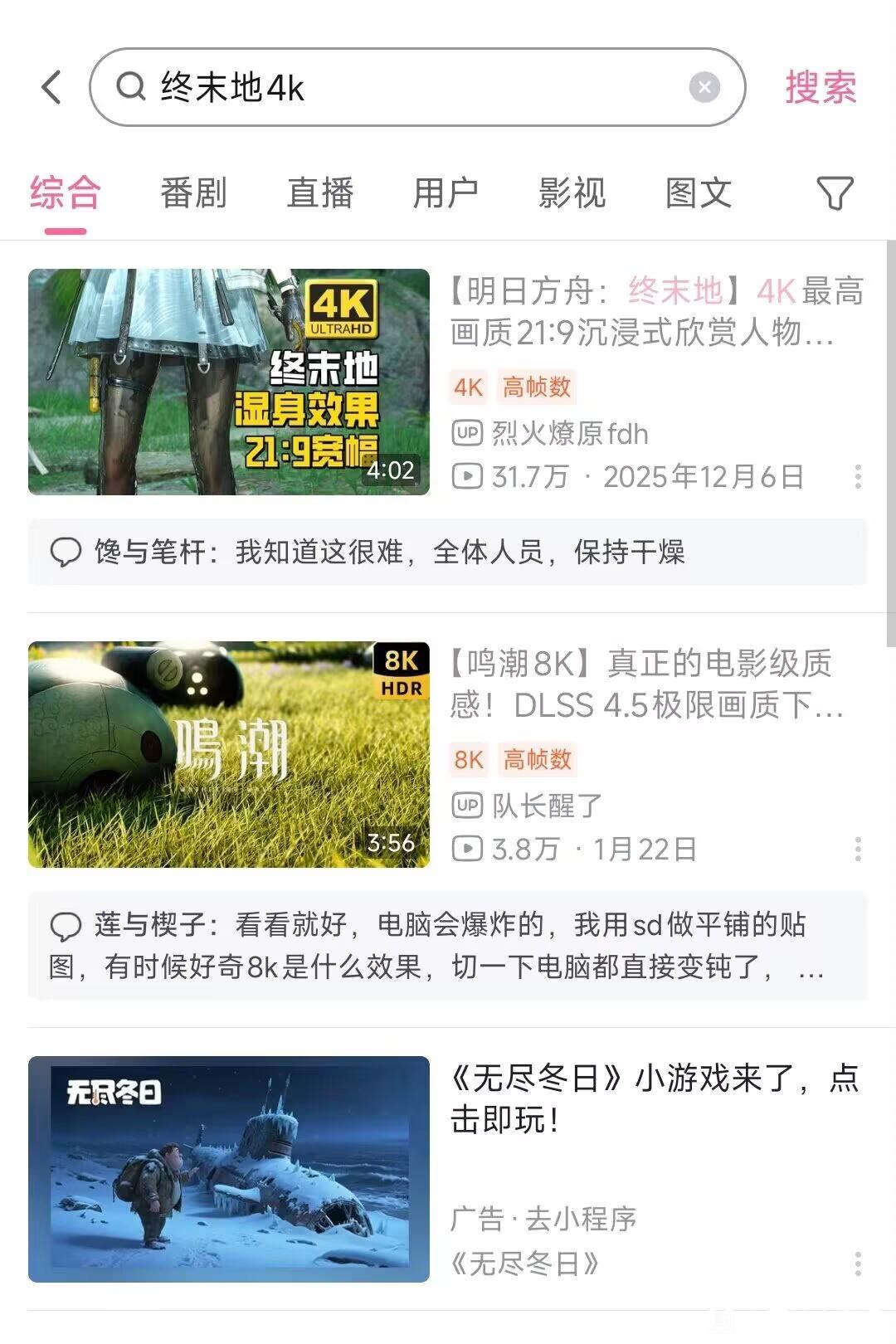Switch to the 图文 tab
The image size is (896, 1344).
tap(698, 193)
